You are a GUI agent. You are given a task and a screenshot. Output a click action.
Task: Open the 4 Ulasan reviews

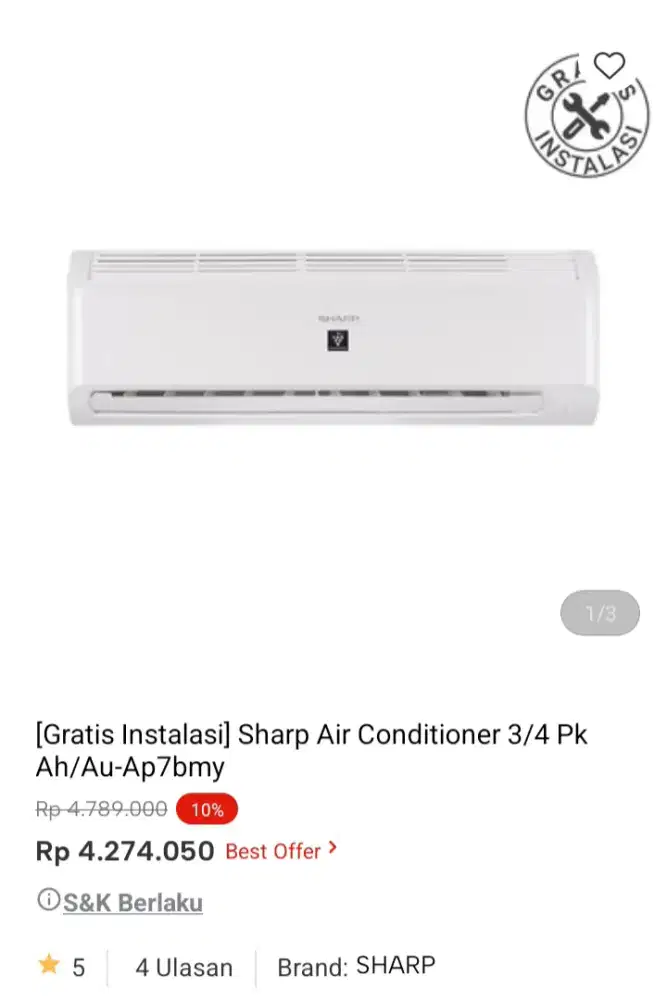point(184,967)
